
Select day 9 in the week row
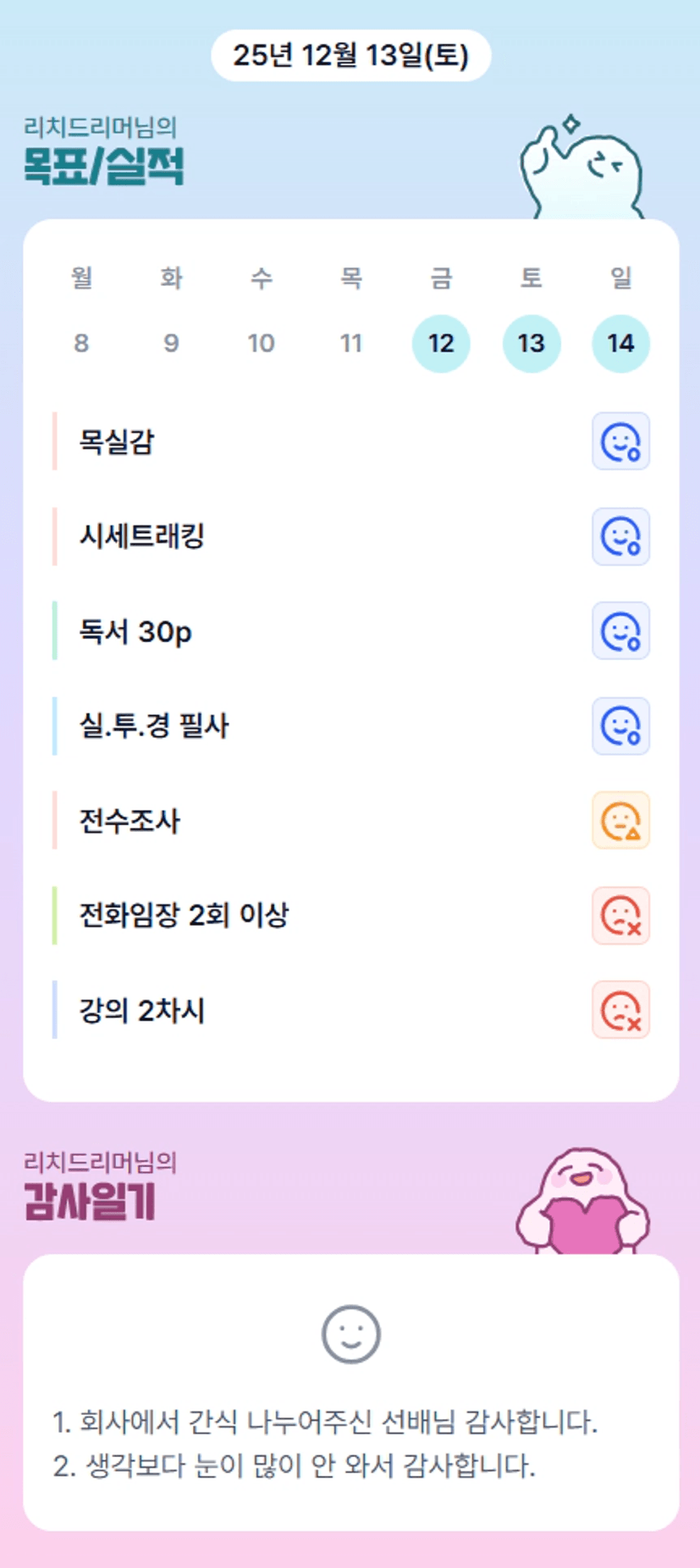(171, 344)
